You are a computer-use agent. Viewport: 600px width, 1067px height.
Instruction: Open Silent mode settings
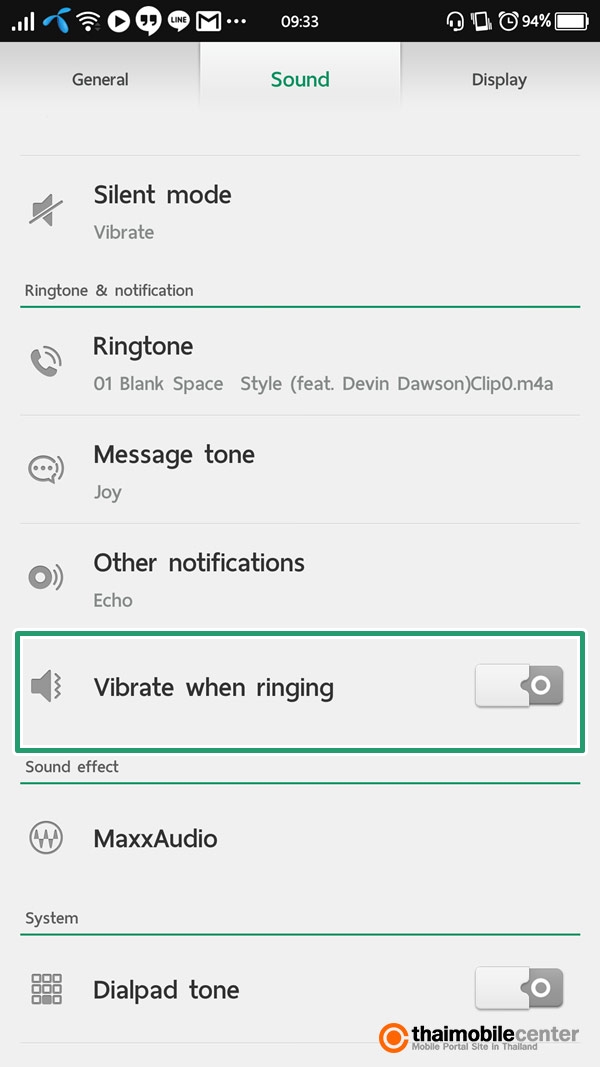tap(300, 212)
